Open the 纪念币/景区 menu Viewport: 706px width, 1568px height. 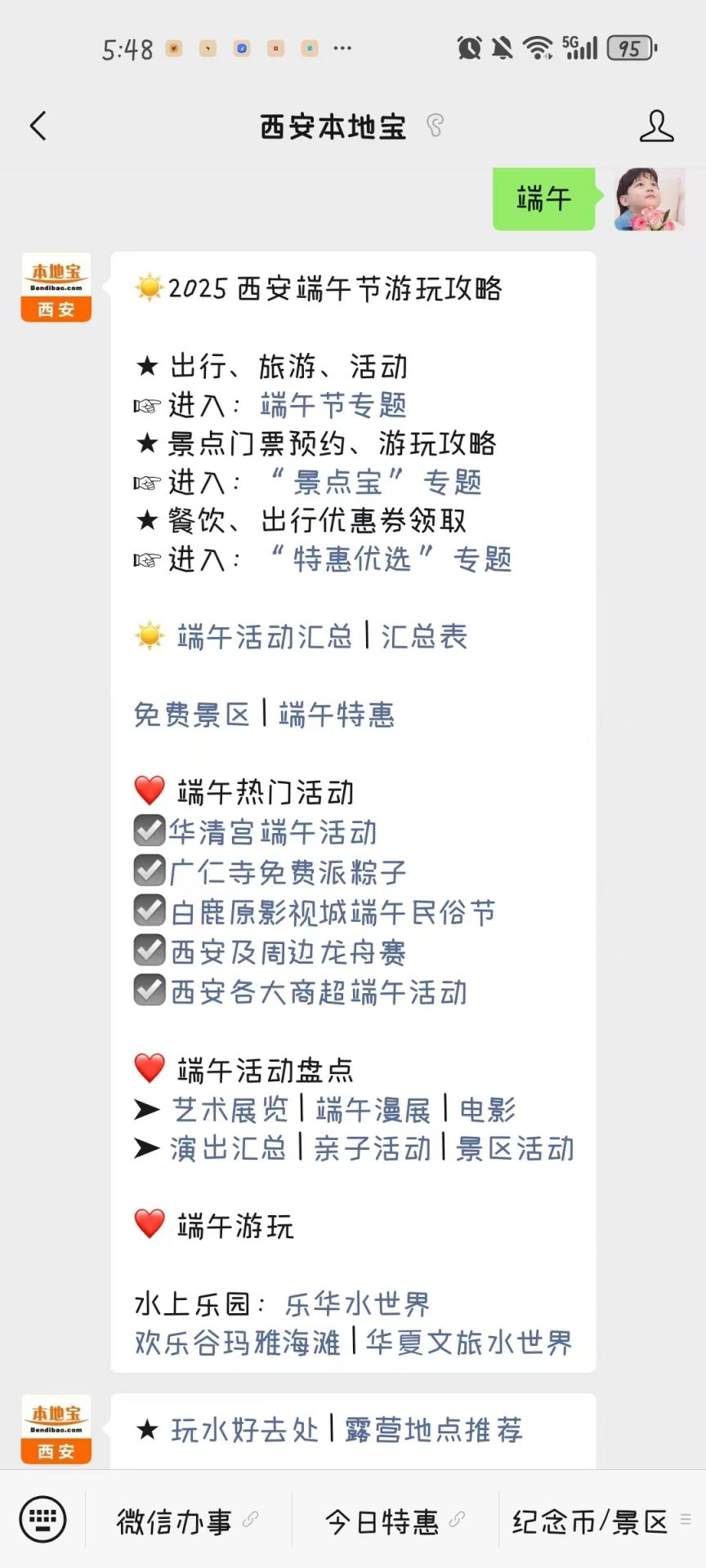[601, 1521]
